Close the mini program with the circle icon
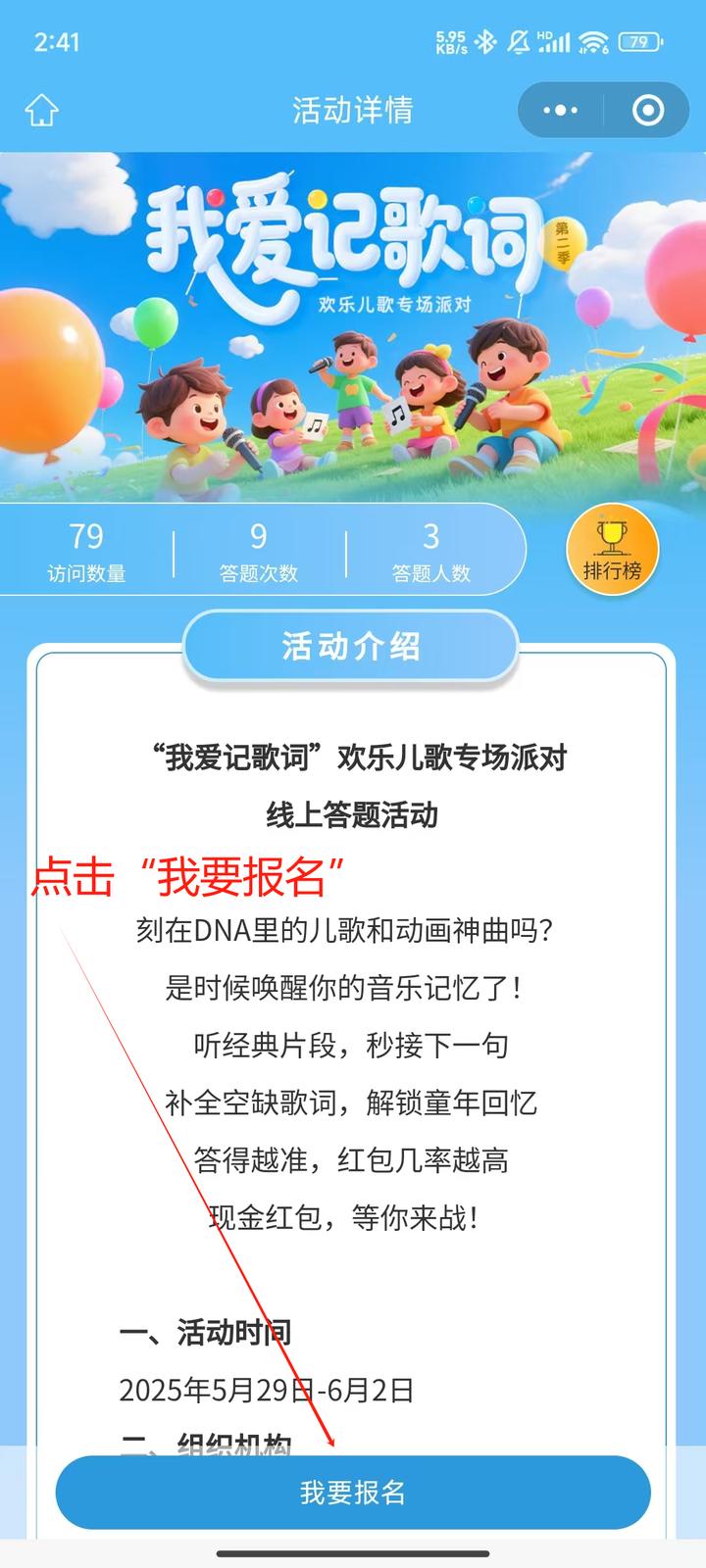The image size is (706, 1568). [x=647, y=110]
